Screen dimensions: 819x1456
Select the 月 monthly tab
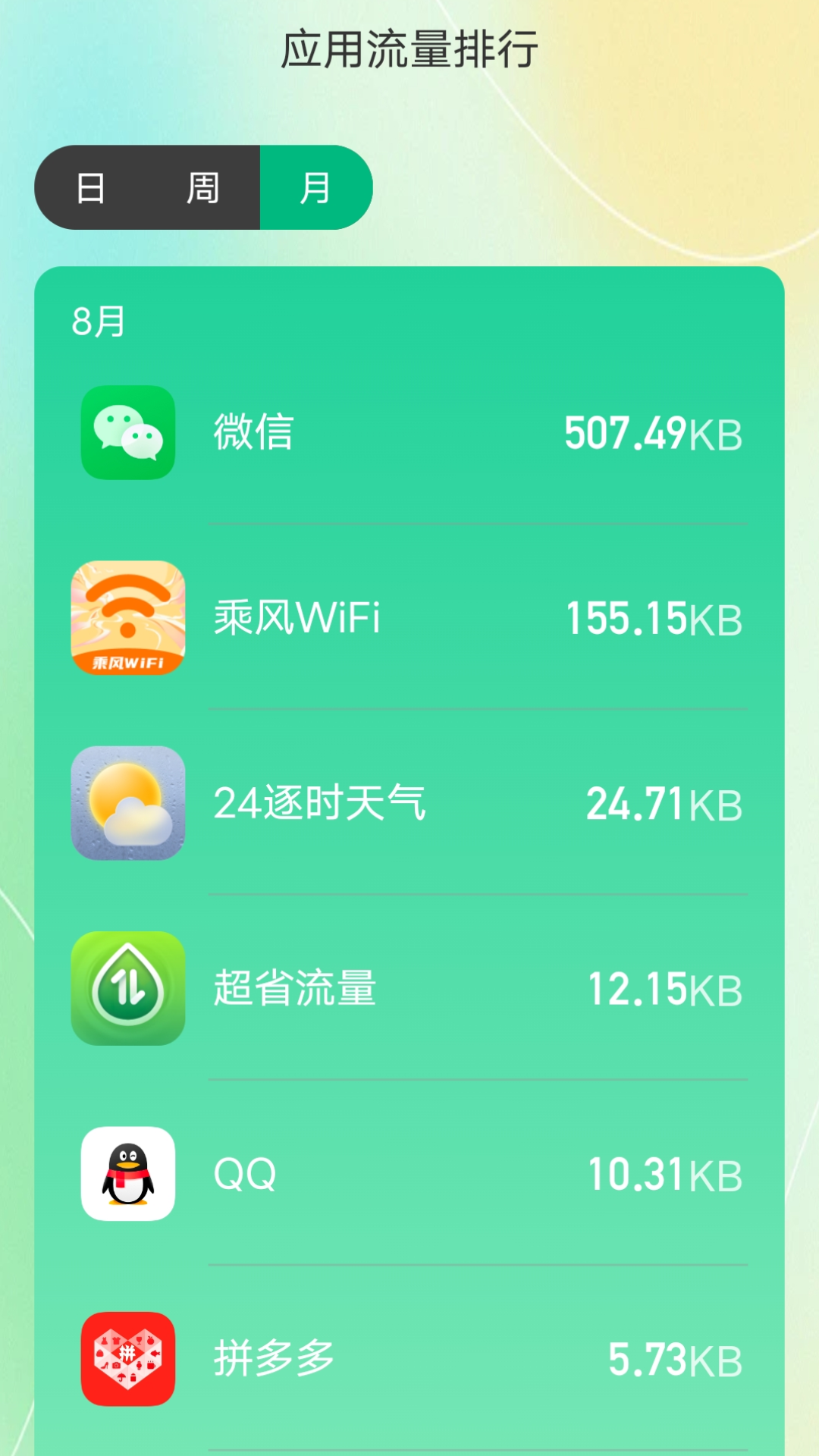pos(315,187)
